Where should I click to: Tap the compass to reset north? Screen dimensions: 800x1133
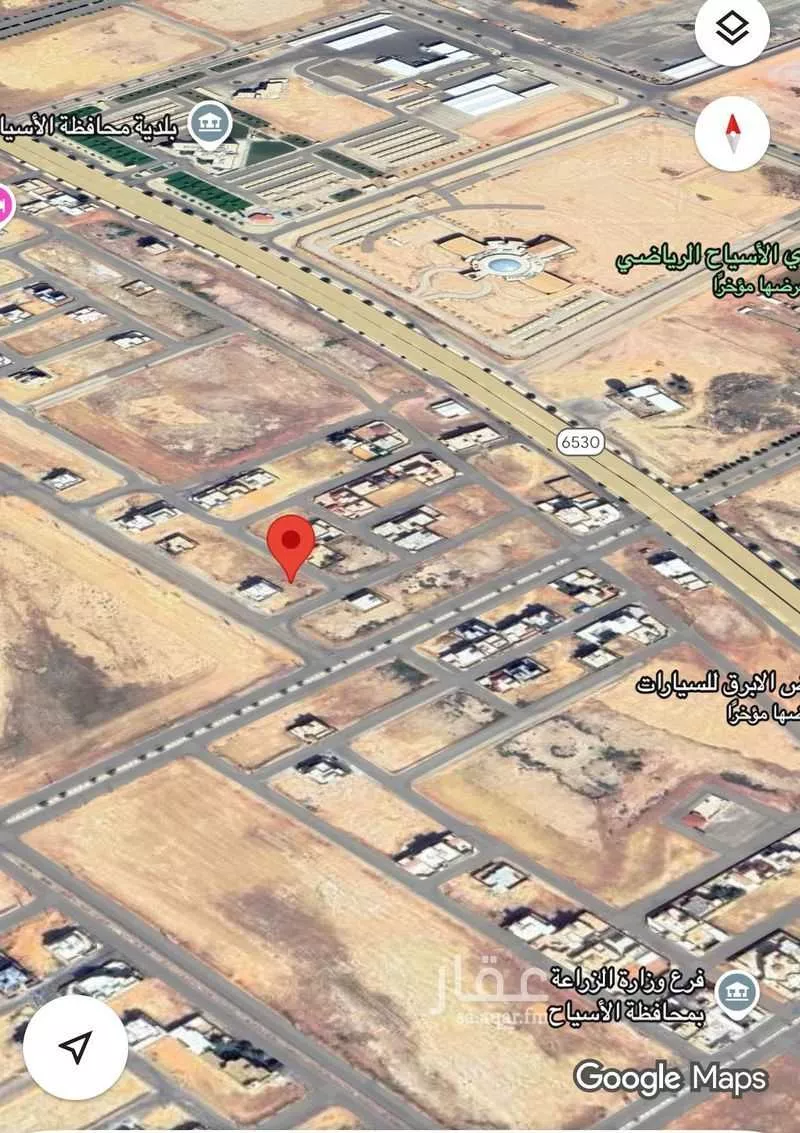[732, 133]
